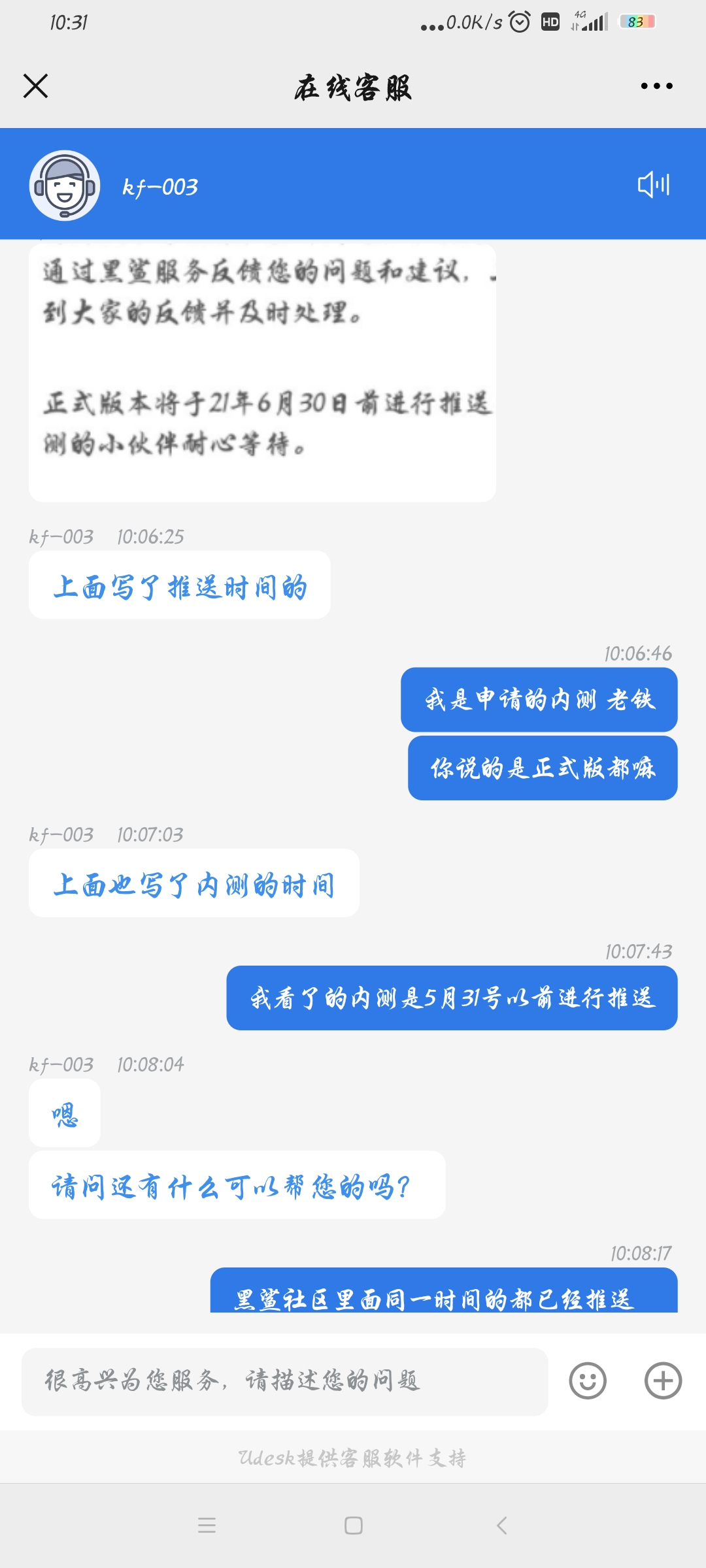Focus the message field 请描述您的问题

[x=284, y=1381]
